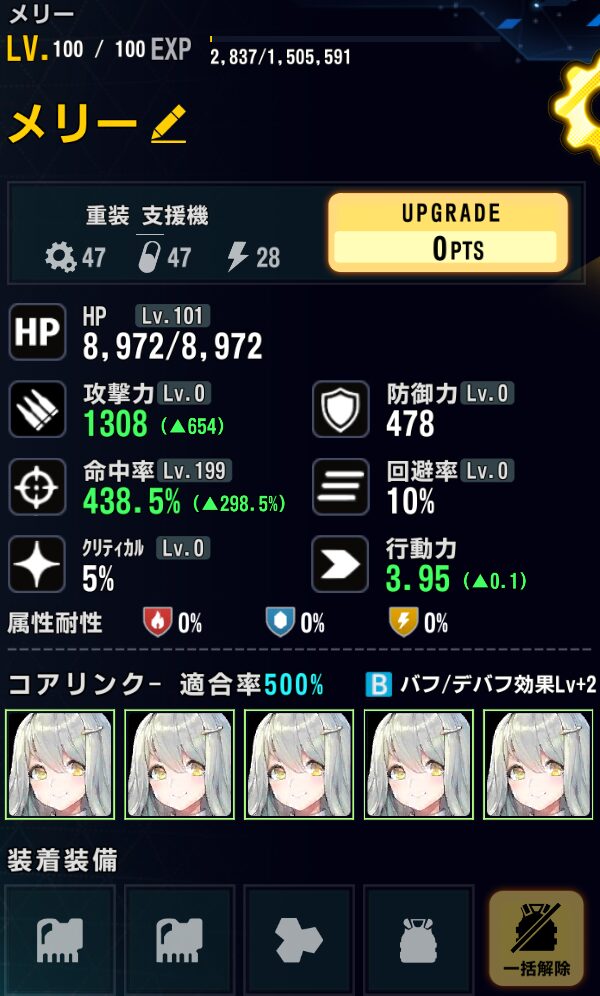The width and height of the screenshot is (600, 996).
Task: Open the UPGRADE 0 PTS button
Action: [448, 233]
